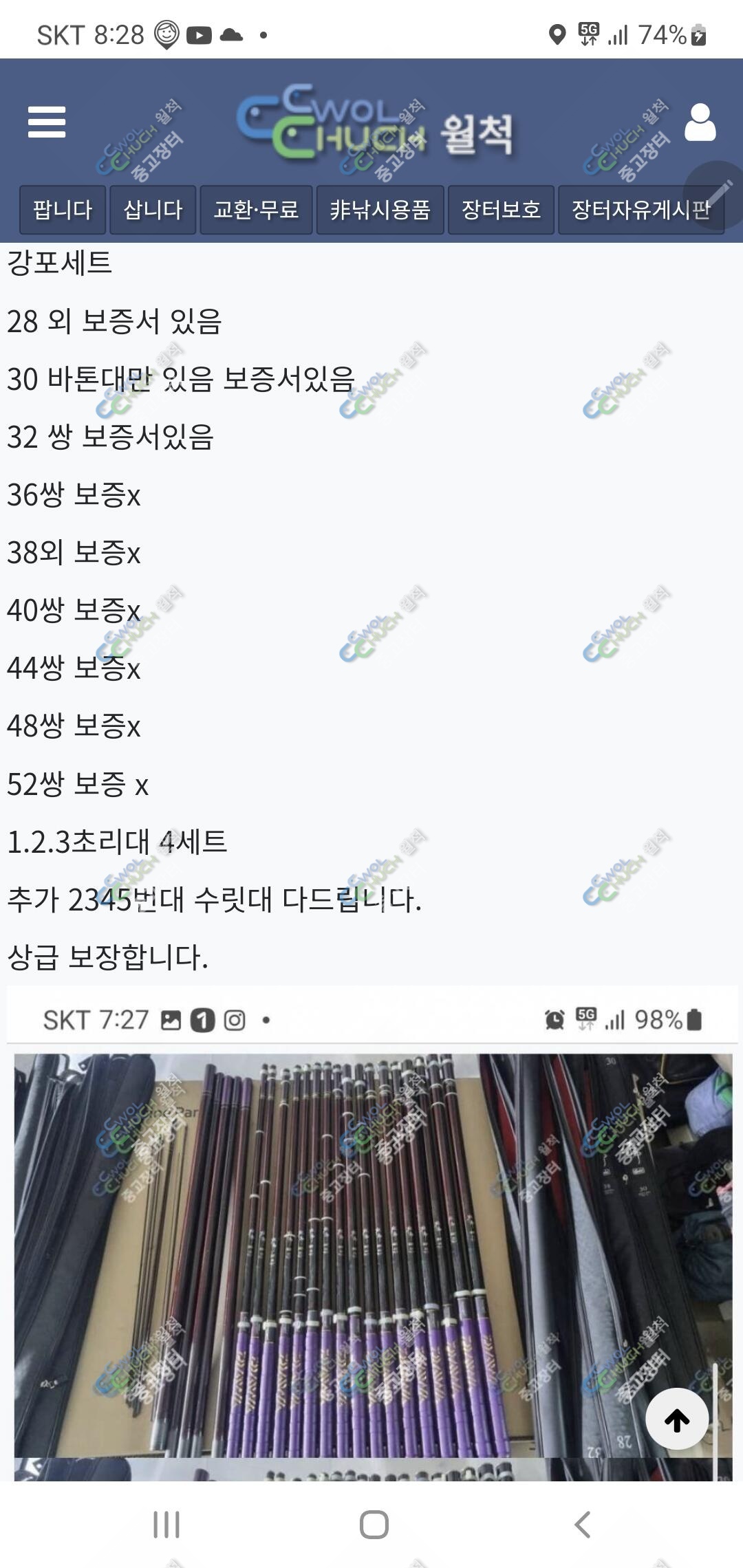The height and width of the screenshot is (1568, 743).
Task: Tap the system home button
Action: (374, 1525)
